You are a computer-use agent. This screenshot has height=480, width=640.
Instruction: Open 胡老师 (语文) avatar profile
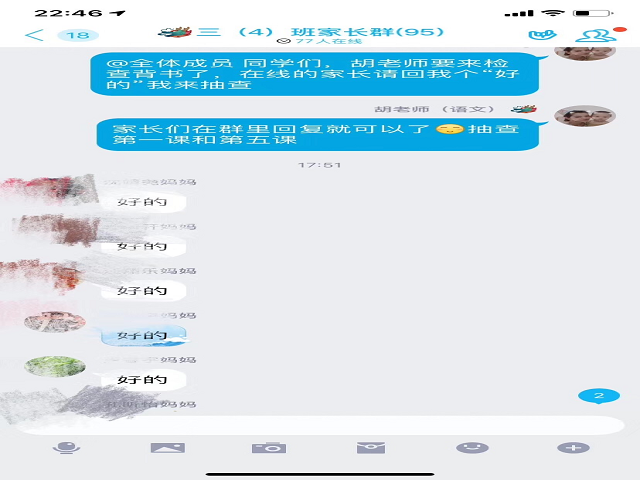pos(585,117)
